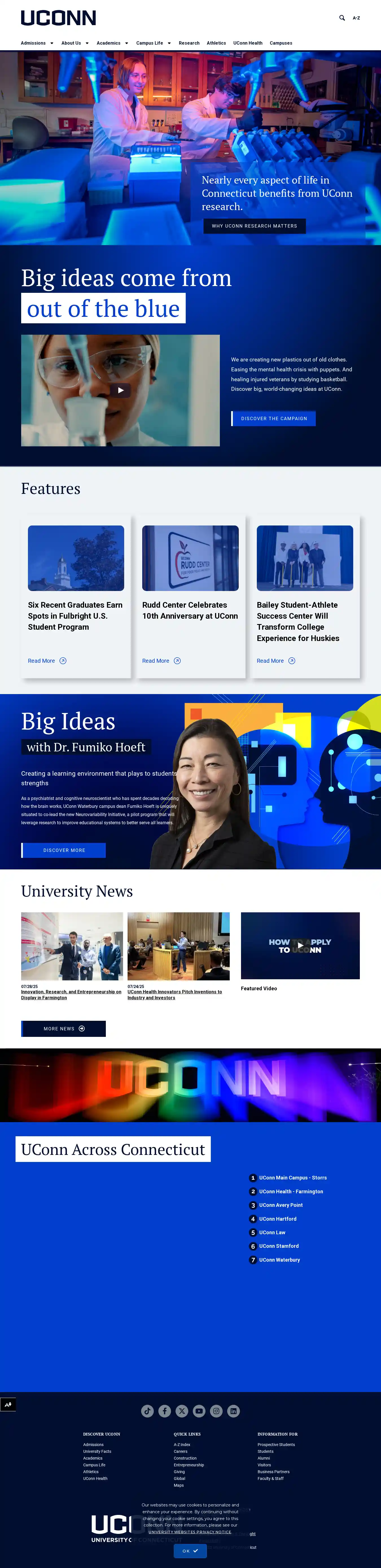
Task: Select UConn Health - Farmington campus
Action: pyautogui.click(x=291, y=1191)
